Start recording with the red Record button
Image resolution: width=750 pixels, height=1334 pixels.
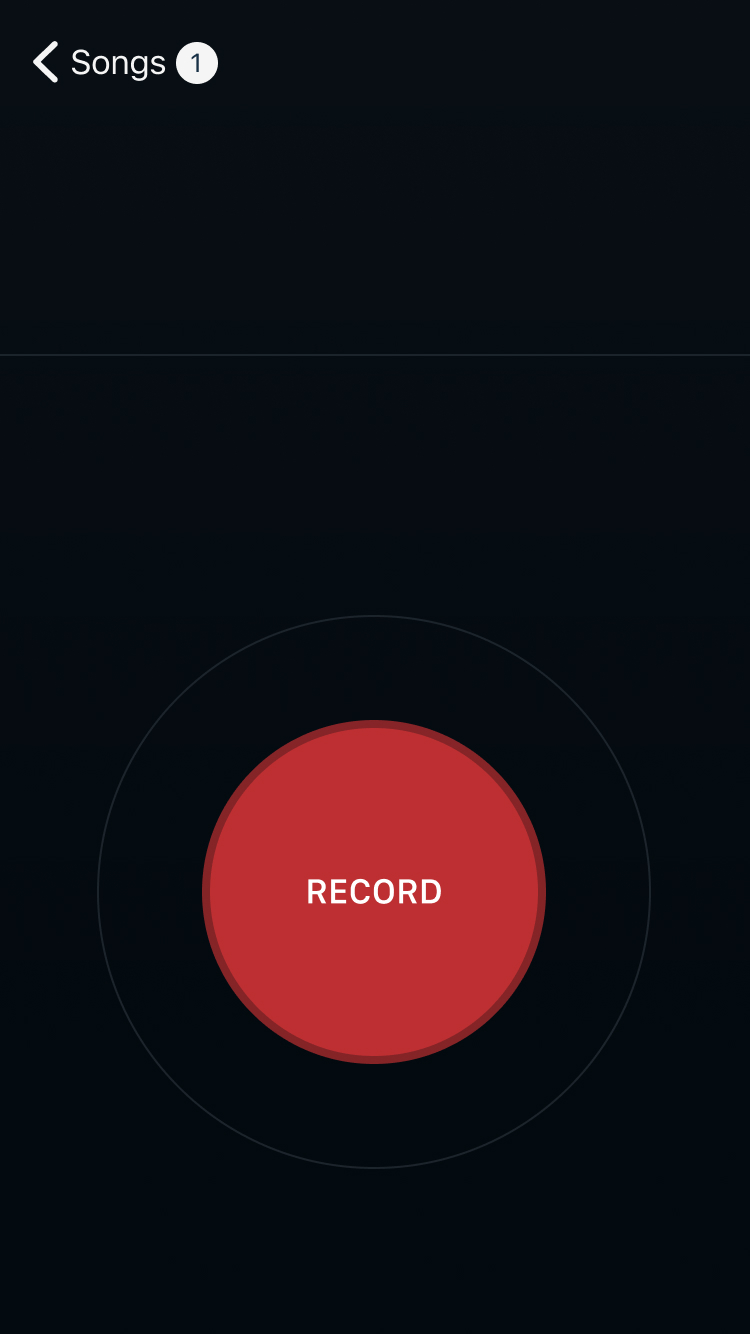point(374,891)
